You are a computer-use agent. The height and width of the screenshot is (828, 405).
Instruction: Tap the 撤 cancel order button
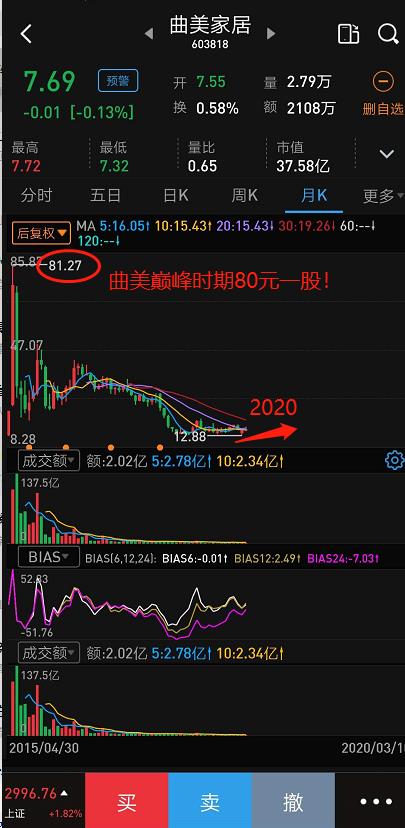[x=293, y=802]
